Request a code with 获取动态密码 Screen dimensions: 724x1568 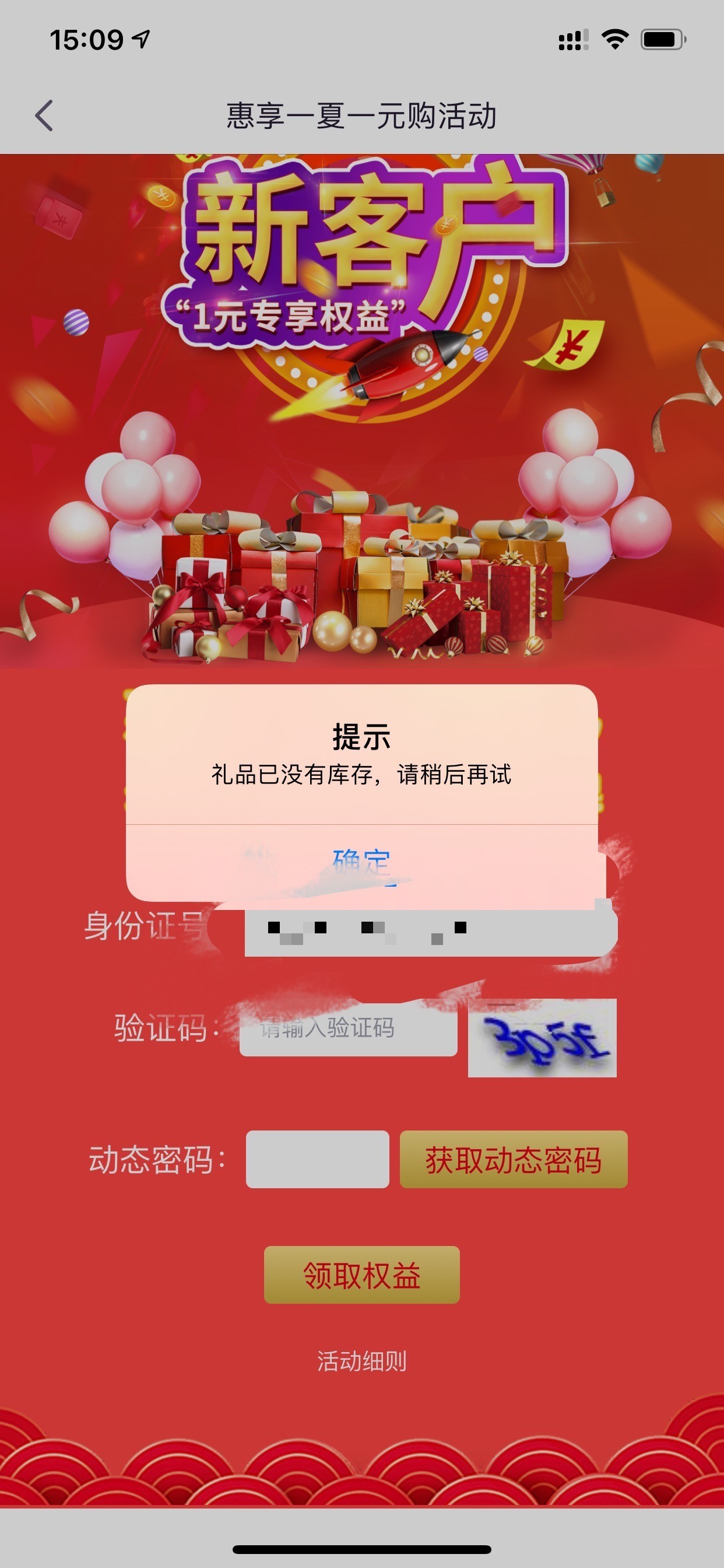(x=514, y=1159)
